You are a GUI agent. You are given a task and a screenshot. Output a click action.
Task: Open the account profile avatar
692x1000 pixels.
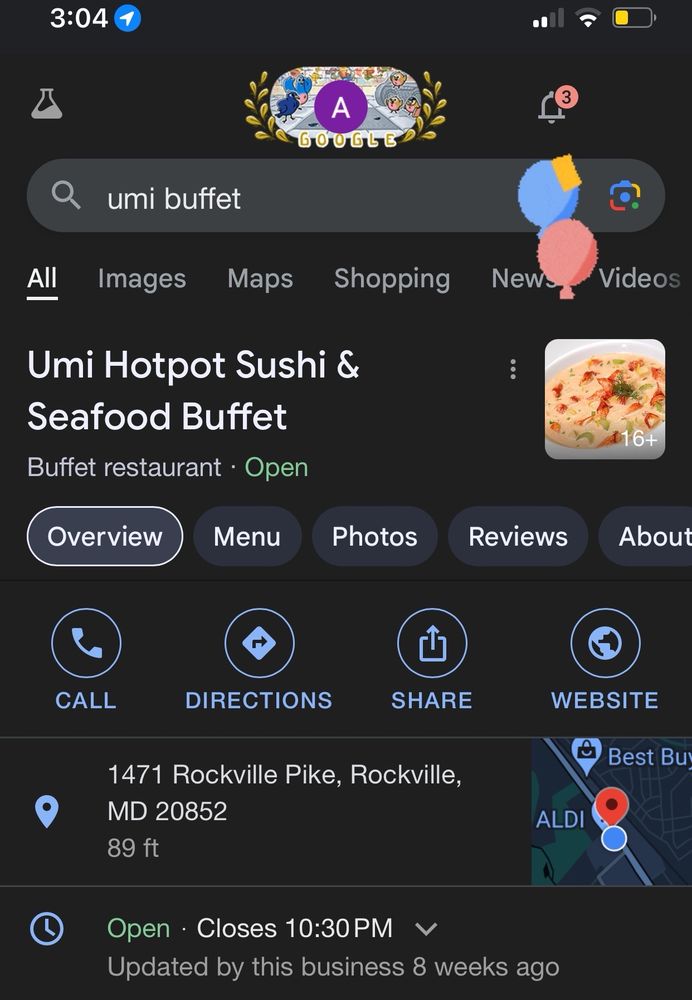point(341,108)
